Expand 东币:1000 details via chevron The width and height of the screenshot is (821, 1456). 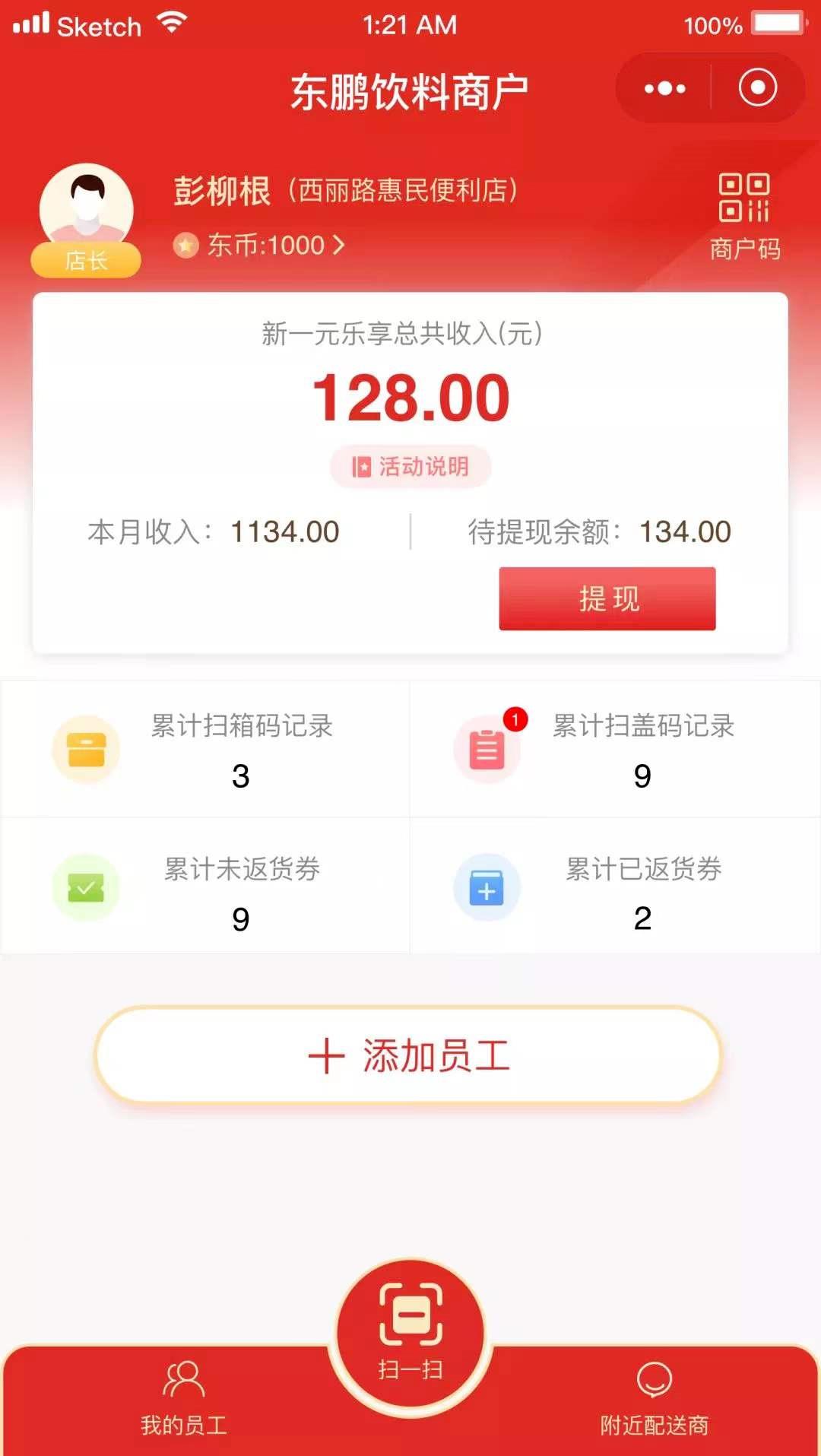coord(338,245)
